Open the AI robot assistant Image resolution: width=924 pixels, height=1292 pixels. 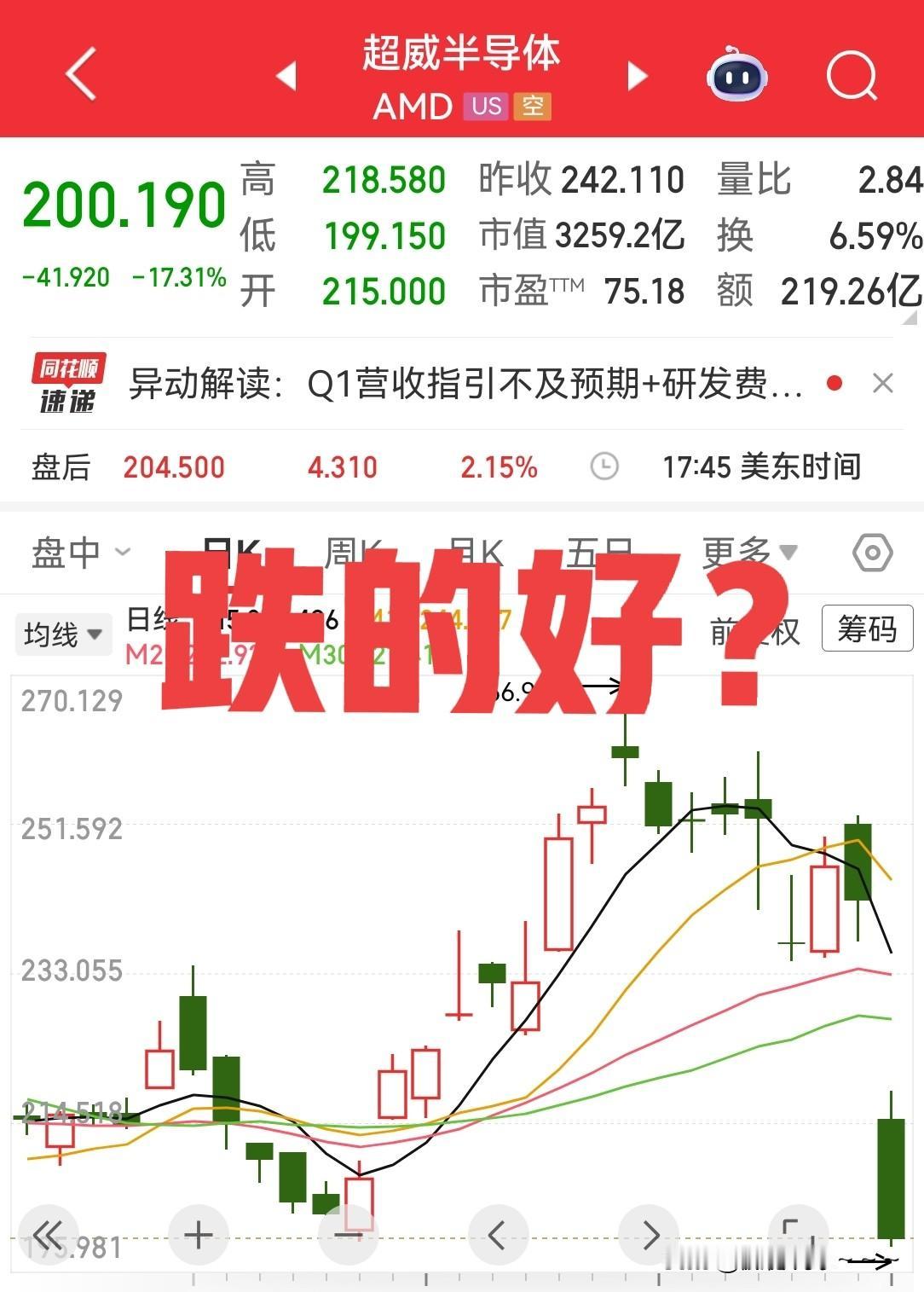coord(738,75)
